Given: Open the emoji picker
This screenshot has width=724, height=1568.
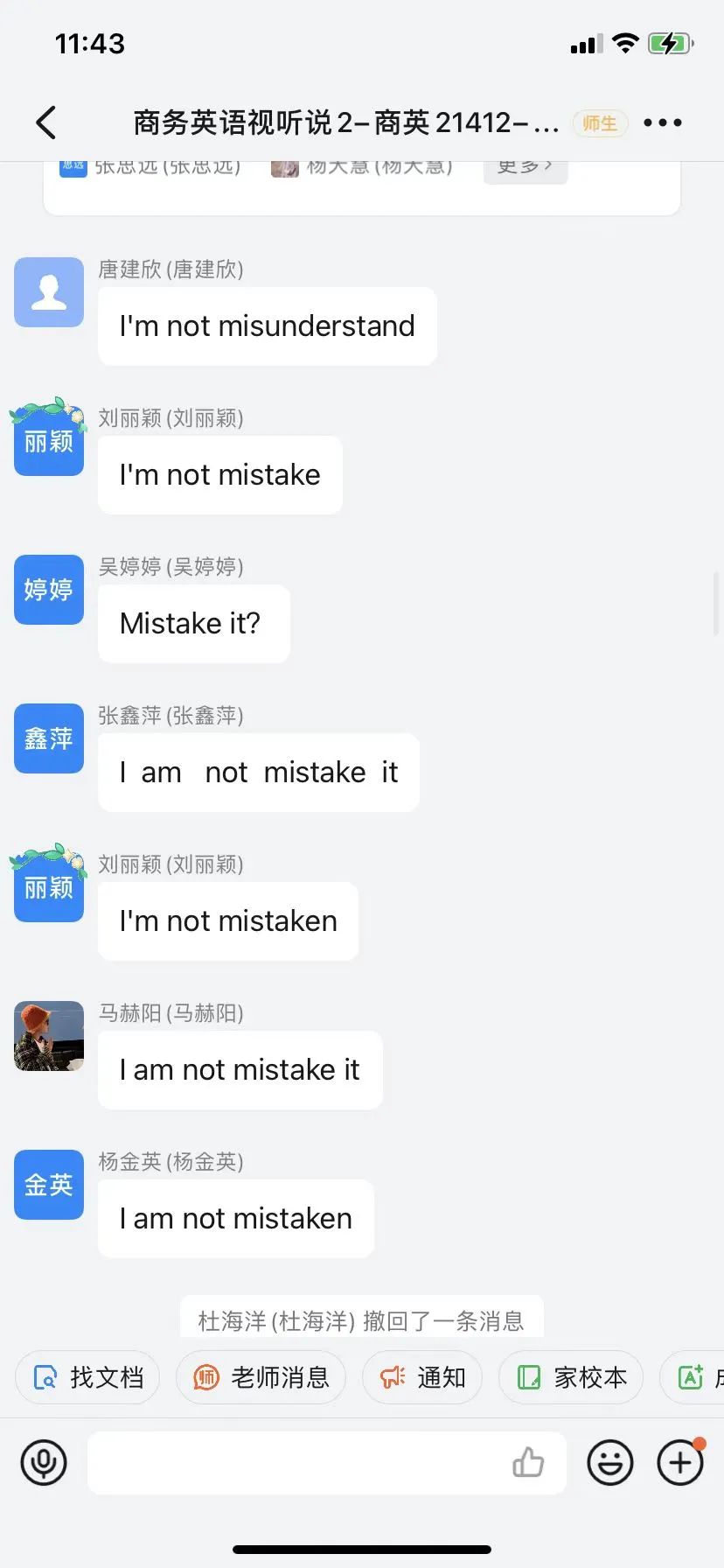Looking at the screenshot, I should 609,1462.
